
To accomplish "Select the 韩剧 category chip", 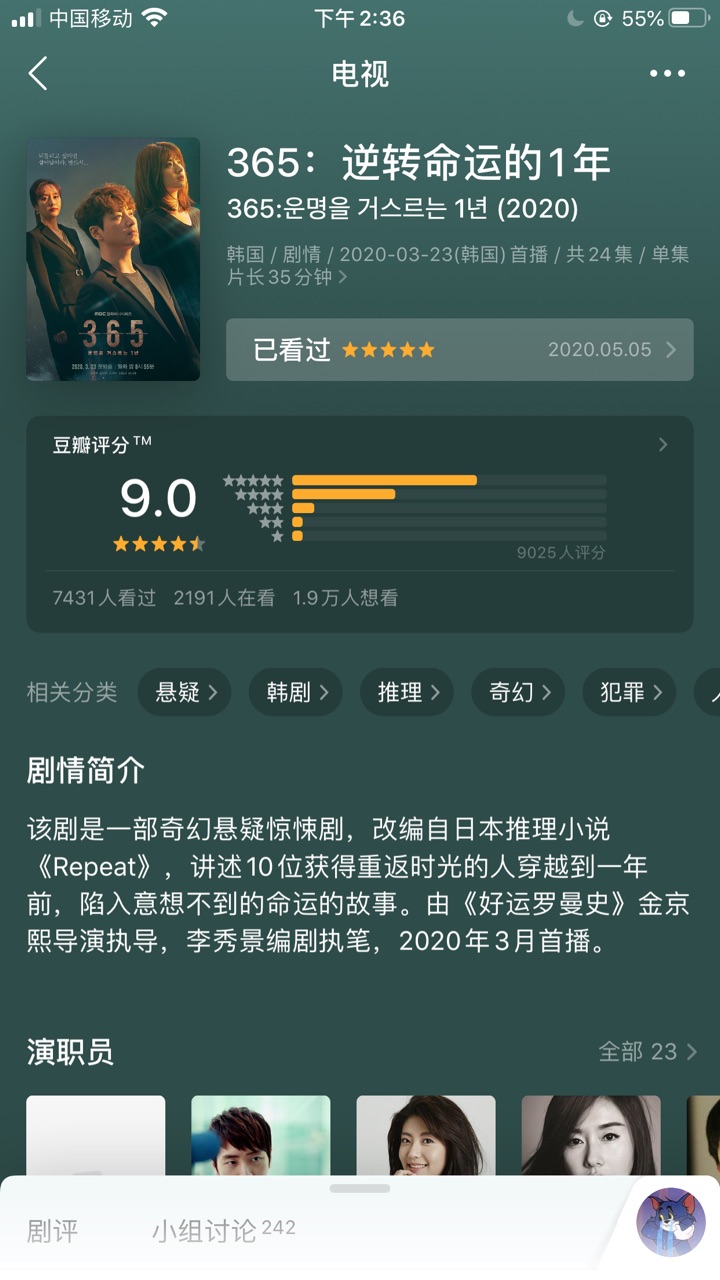I will click(x=296, y=692).
